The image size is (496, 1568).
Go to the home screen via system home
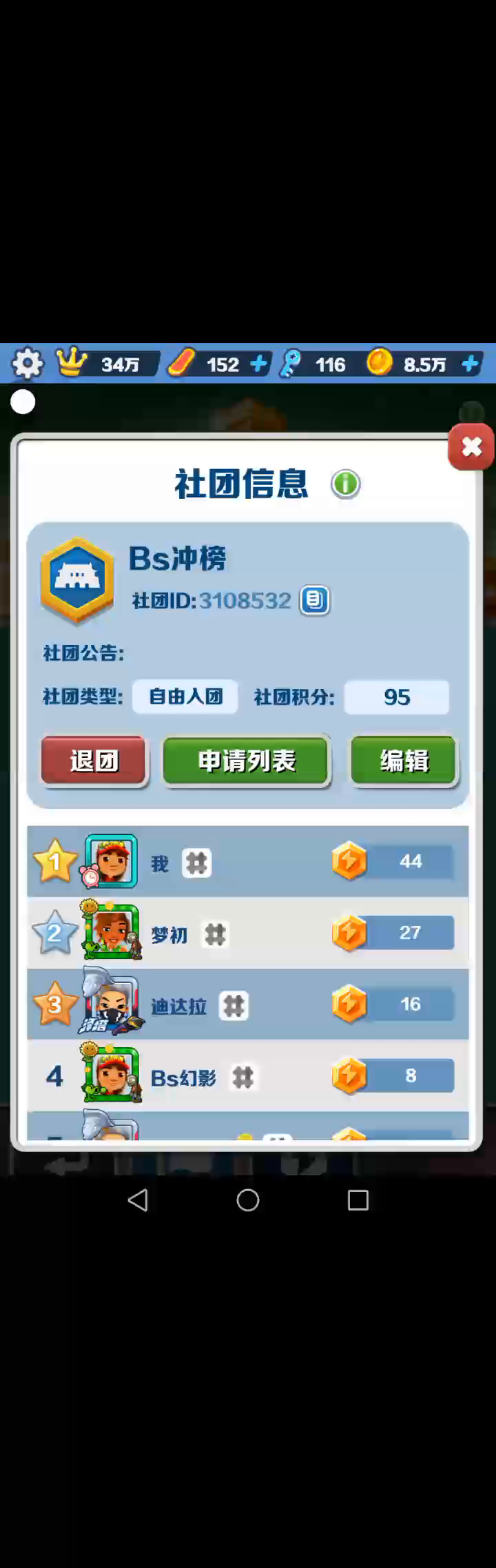click(x=248, y=1200)
